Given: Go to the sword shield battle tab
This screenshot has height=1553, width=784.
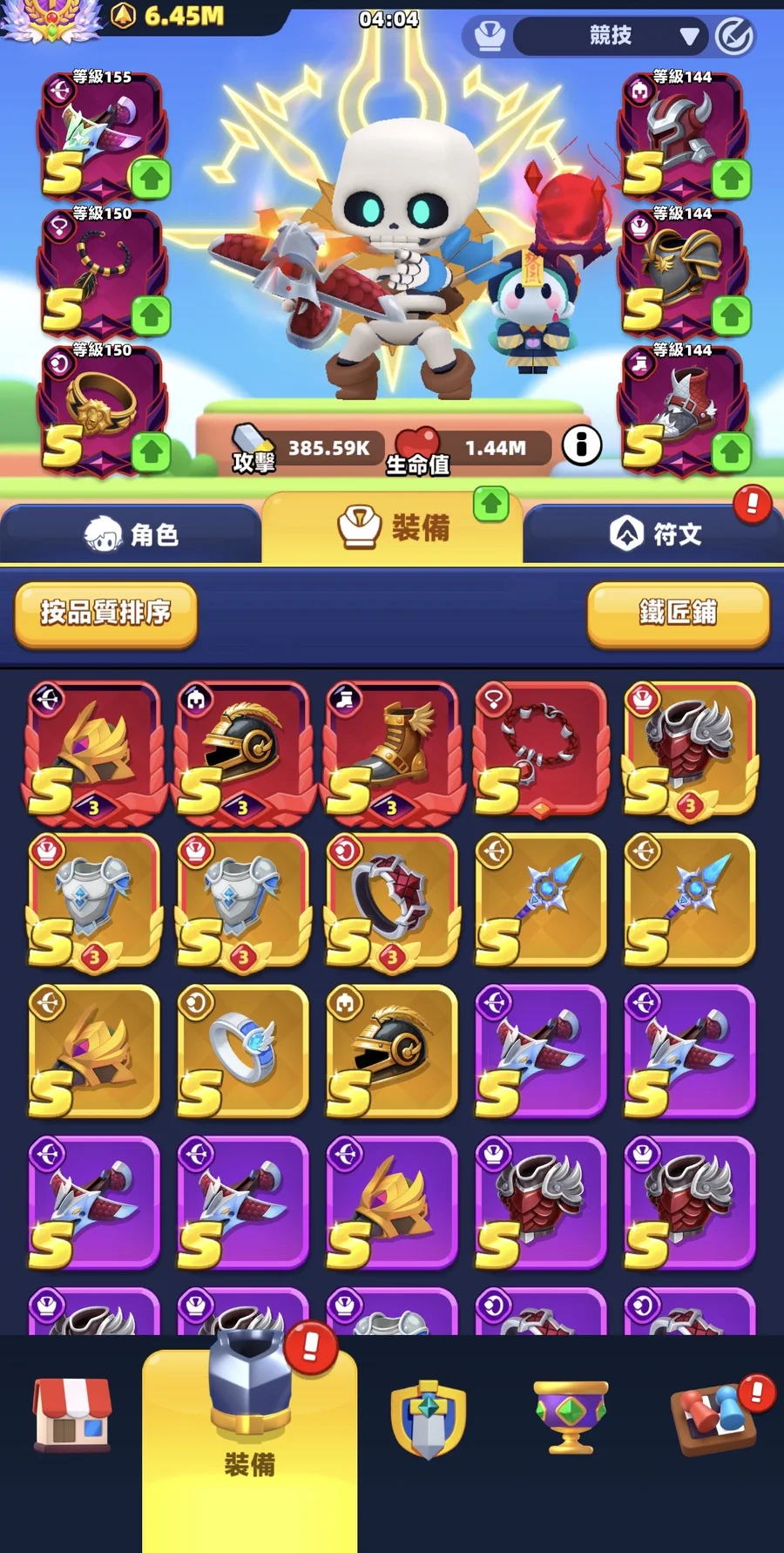Looking at the screenshot, I should (428, 1419).
